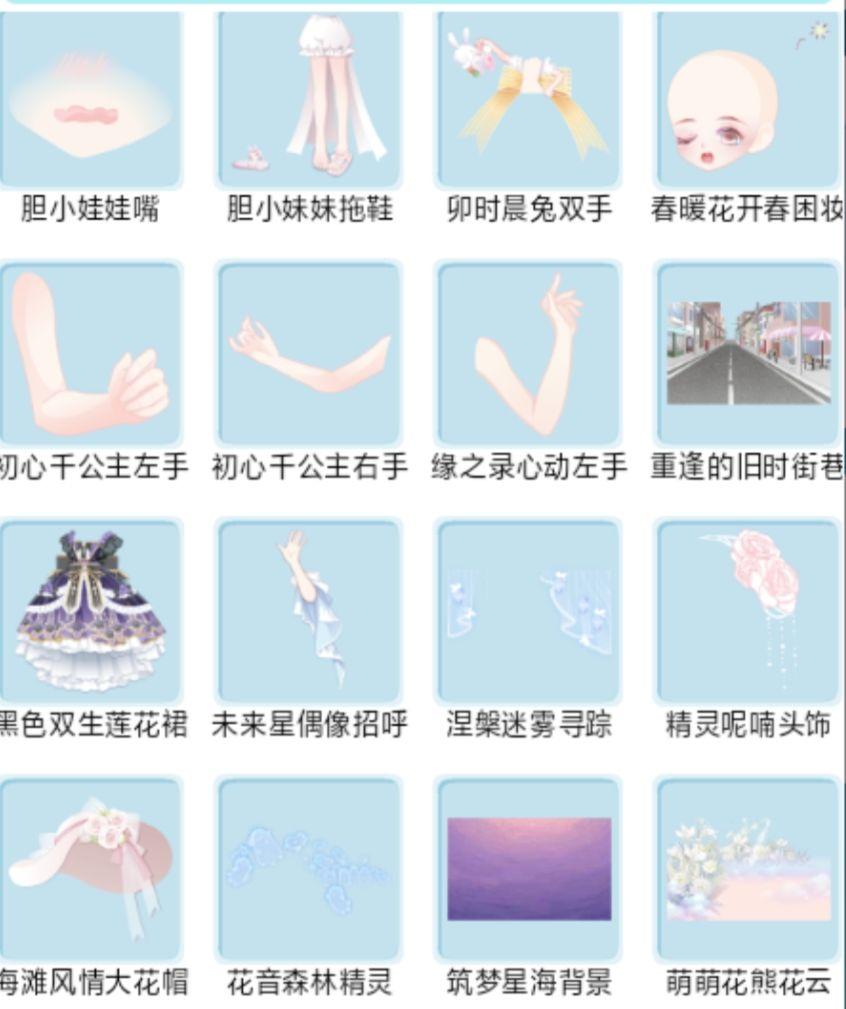Apply the 筑梦星海背景 background
The width and height of the screenshot is (846, 1009).
tap(529, 869)
